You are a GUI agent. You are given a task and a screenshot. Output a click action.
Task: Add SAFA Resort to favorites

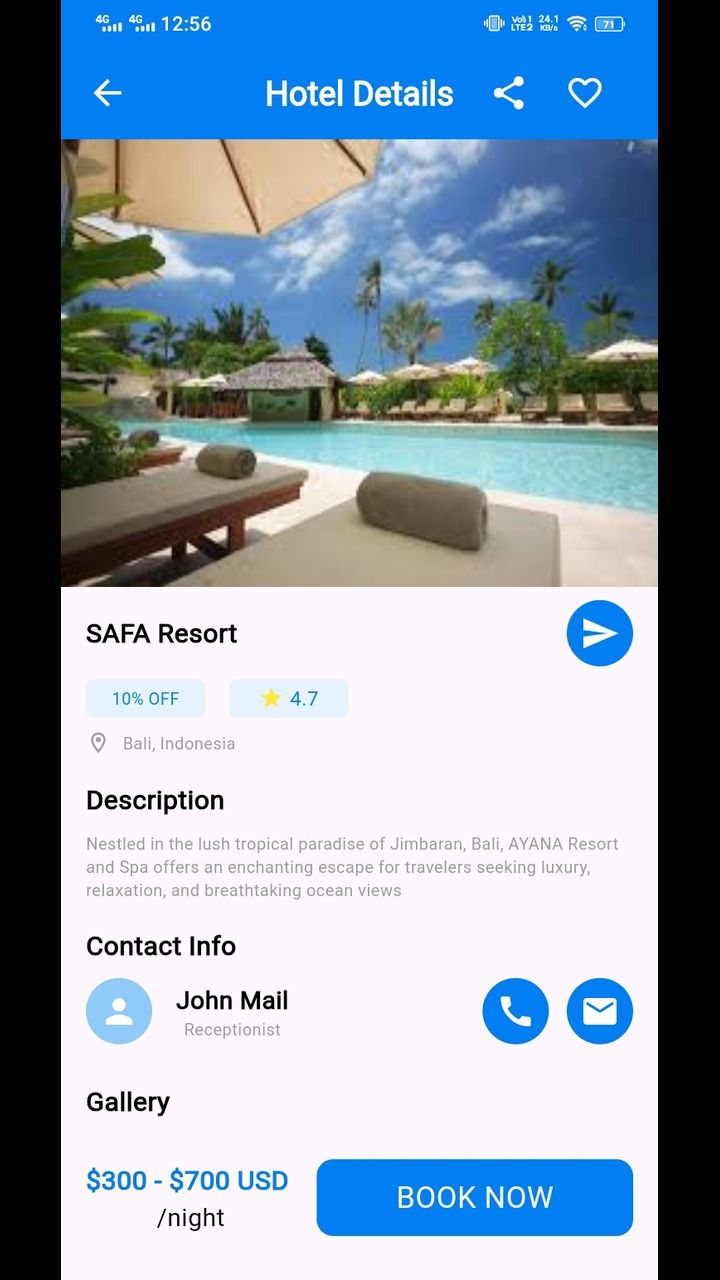click(585, 93)
